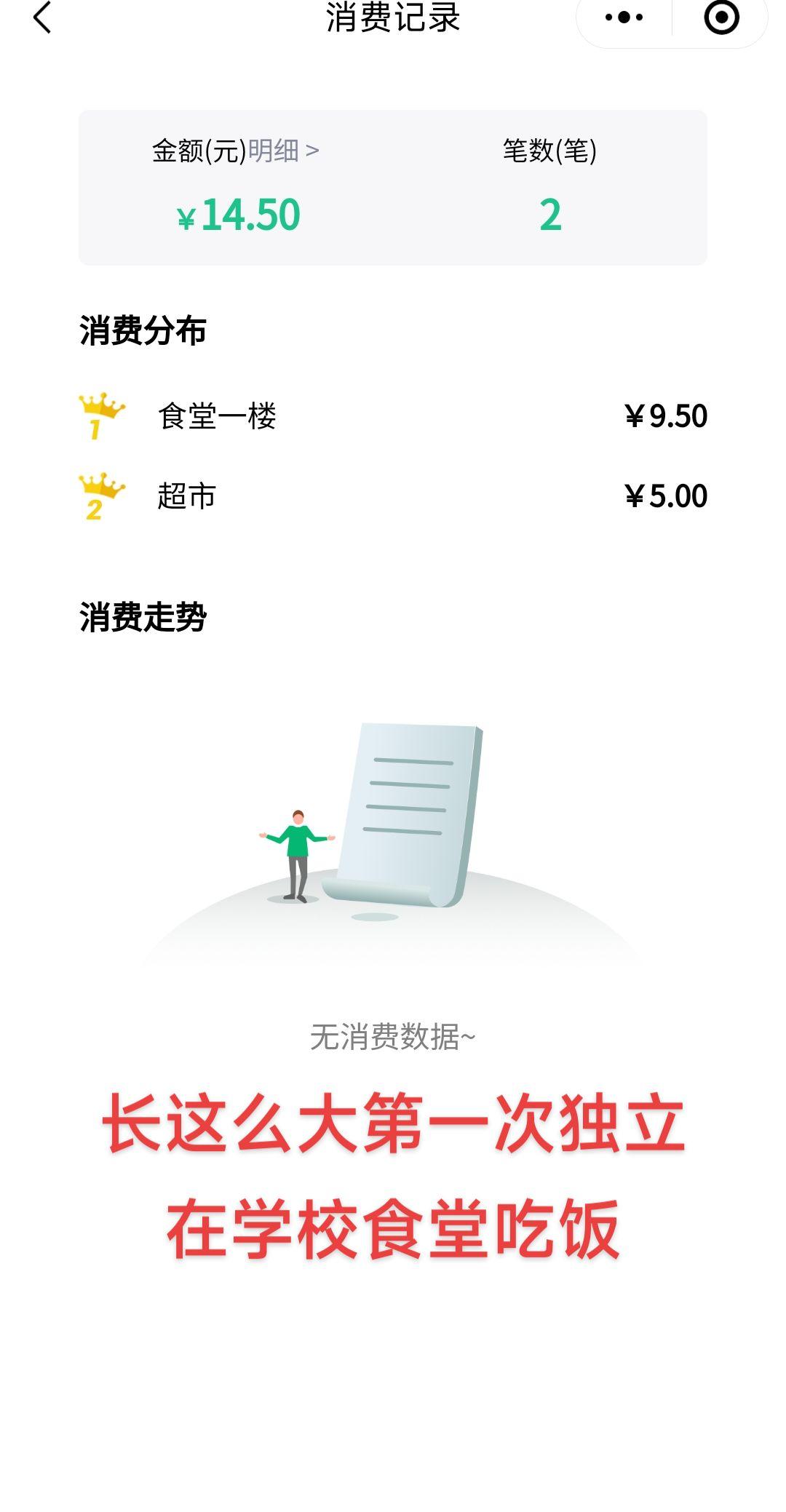
Task: Click the transaction count showing 2
Action: [x=549, y=213]
